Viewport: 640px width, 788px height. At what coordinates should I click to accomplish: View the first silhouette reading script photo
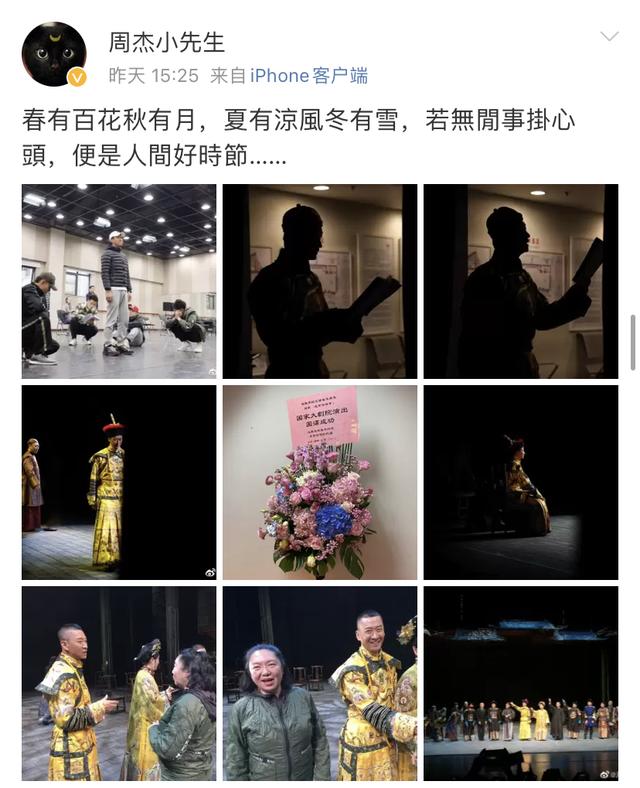pos(320,281)
